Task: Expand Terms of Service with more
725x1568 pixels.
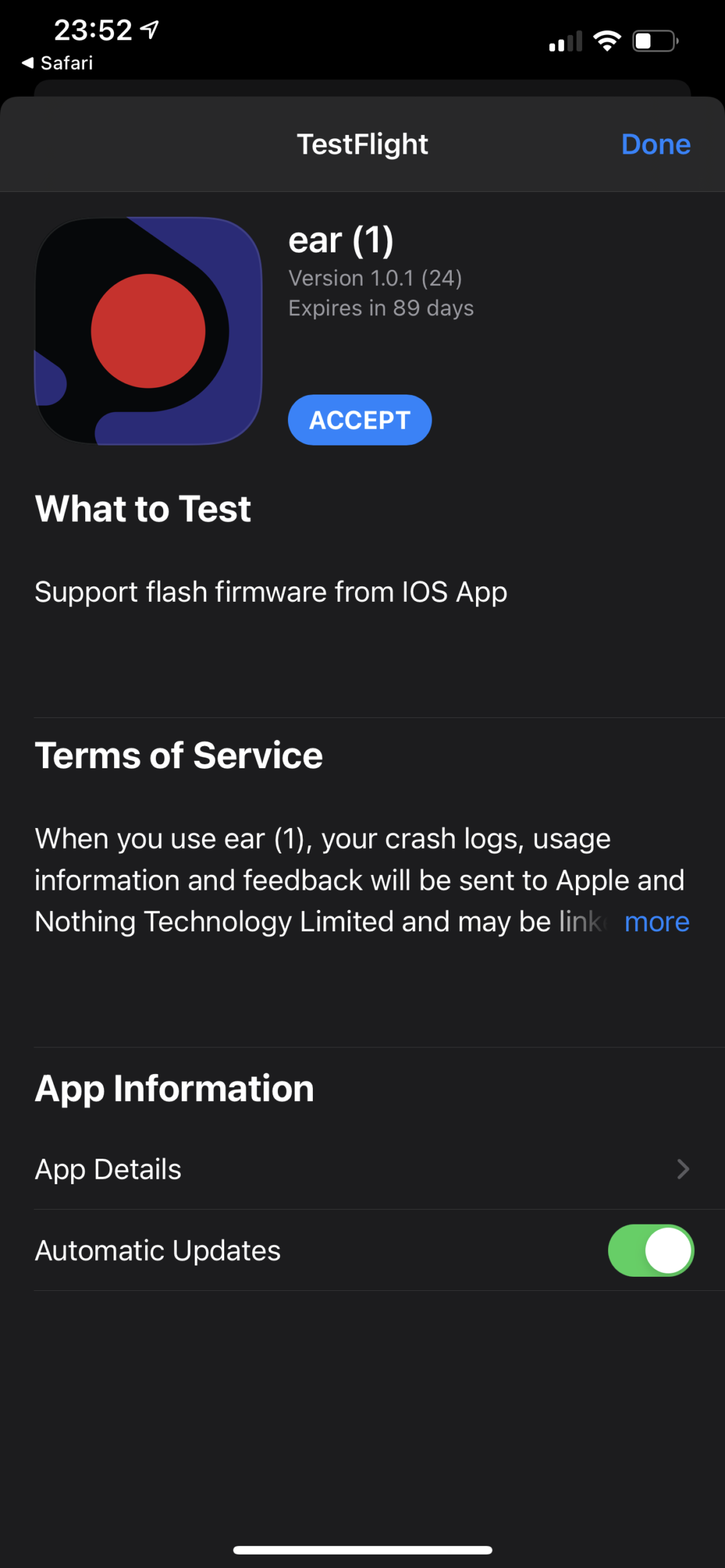Action: (x=657, y=922)
